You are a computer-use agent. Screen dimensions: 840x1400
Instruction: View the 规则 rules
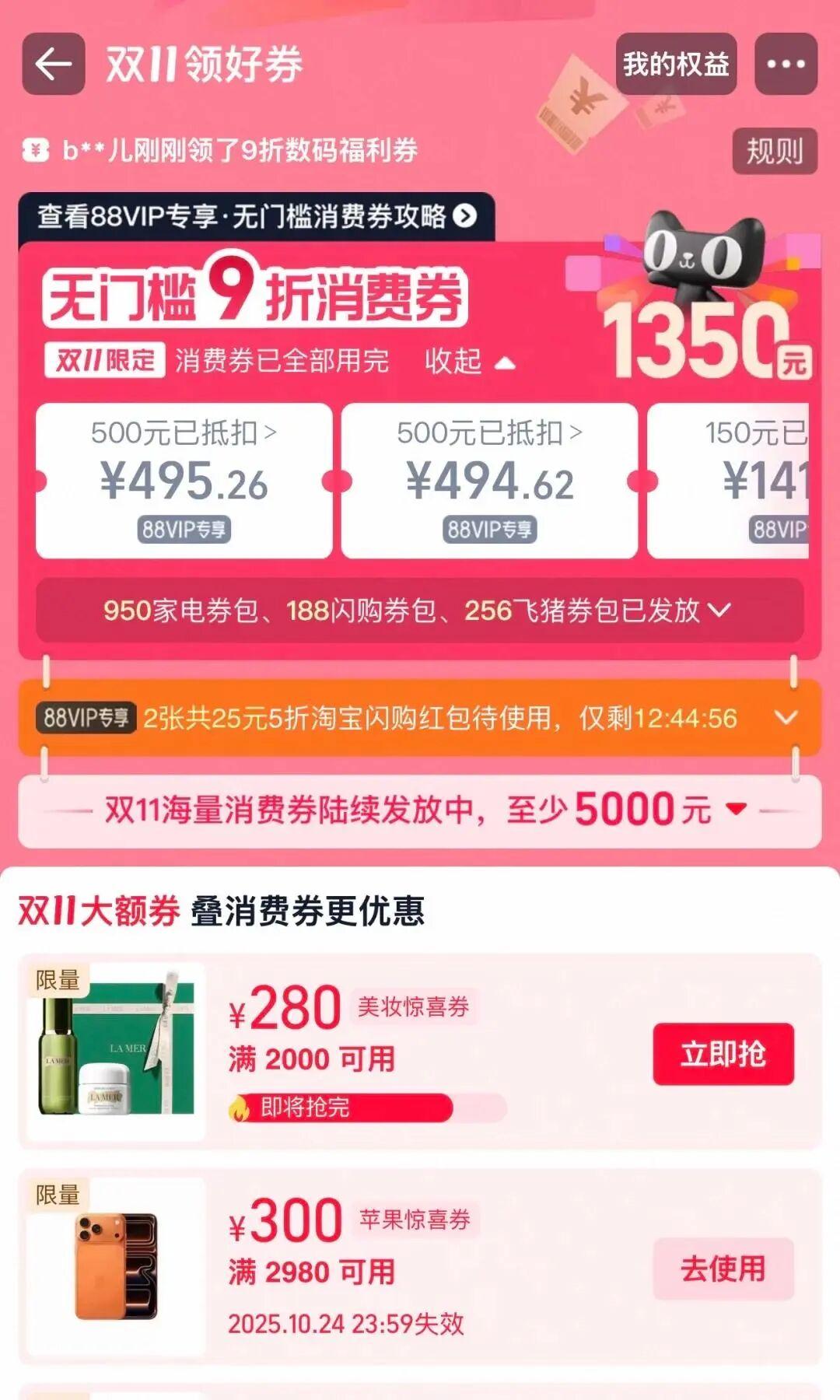pyautogui.click(x=774, y=151)
